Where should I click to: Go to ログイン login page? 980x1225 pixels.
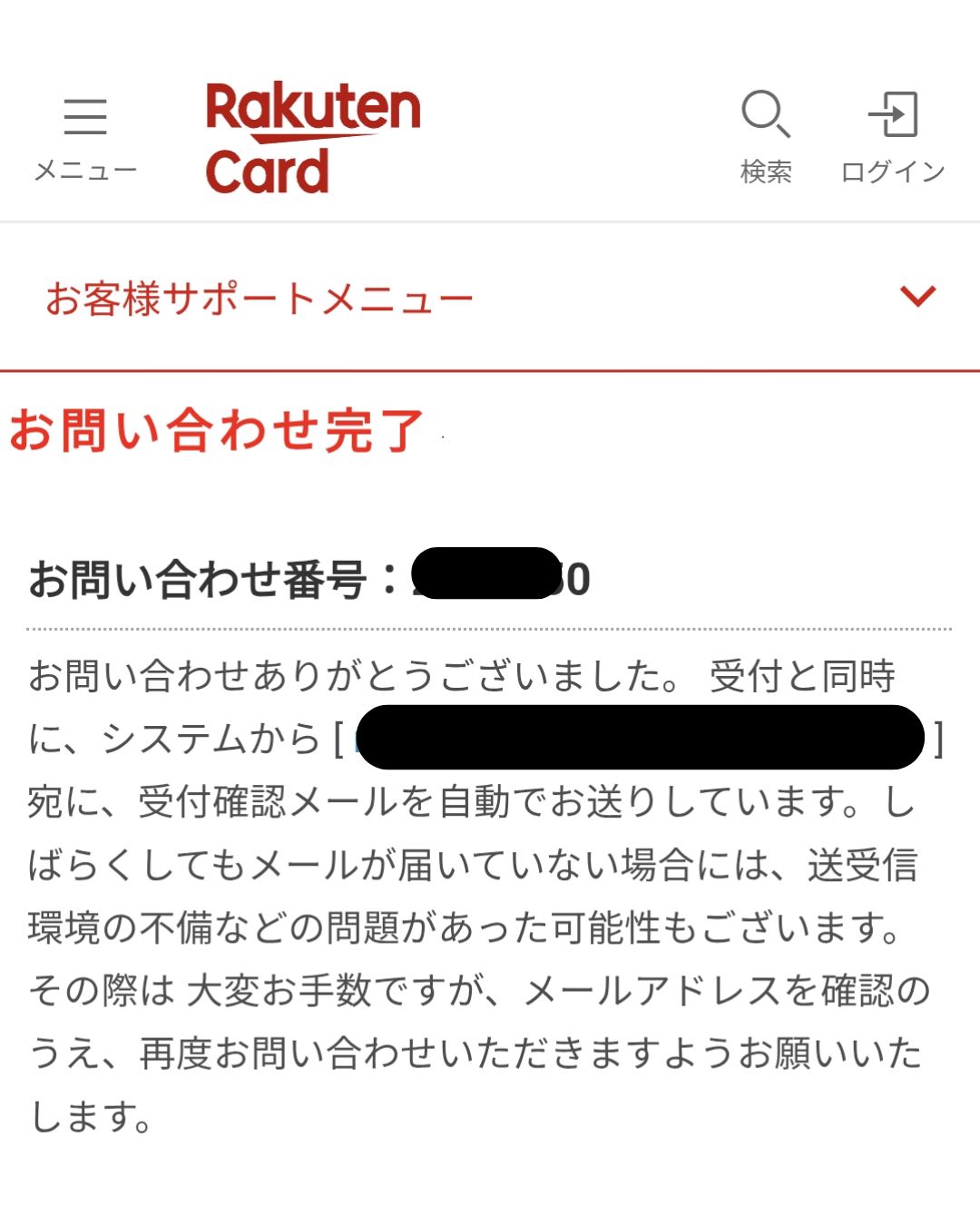(893, 136)
